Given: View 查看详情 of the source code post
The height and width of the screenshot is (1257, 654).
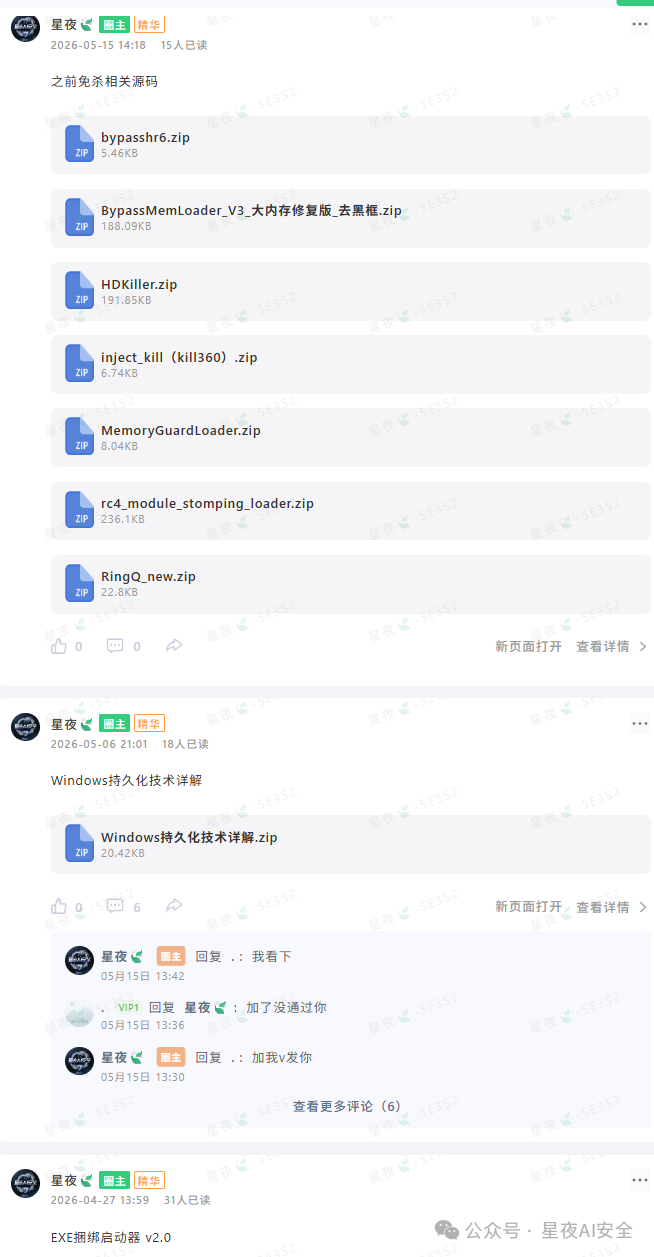Looking at the screenshot, I should coord(612,647).
